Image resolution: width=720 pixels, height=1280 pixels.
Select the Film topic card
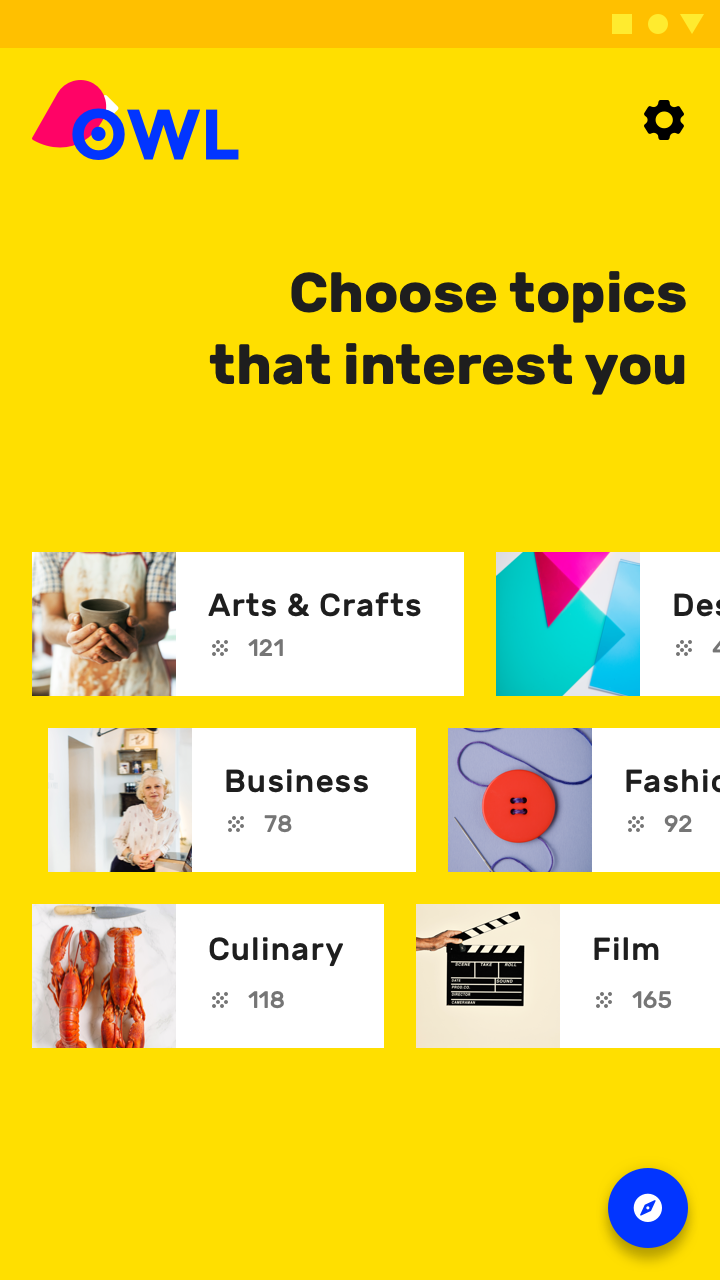[x=568, y=976]
